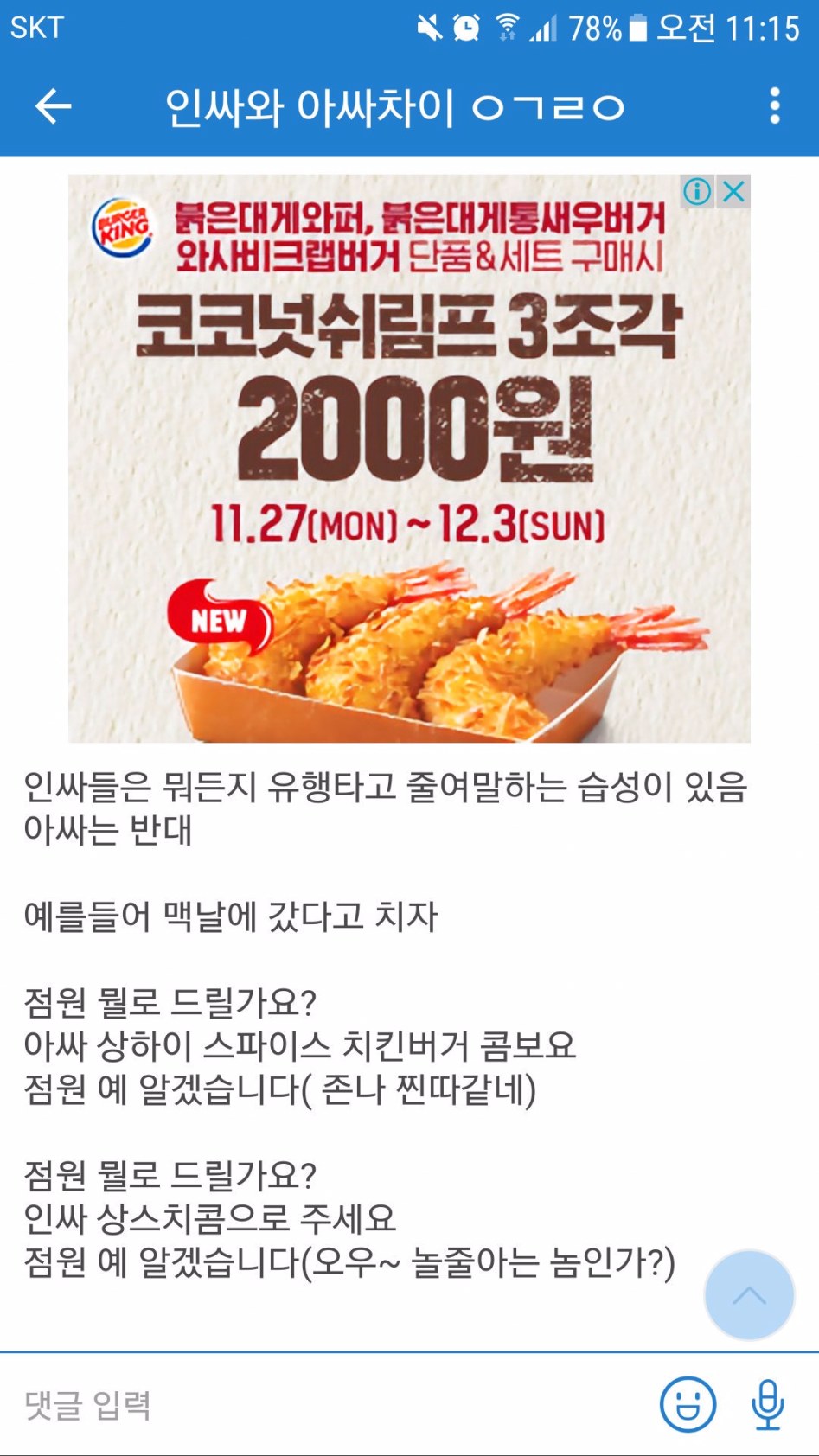This screenshot has width=819, height=1456.
Task: Focus the 댓글 입력 comment field
Action: 329,1405
